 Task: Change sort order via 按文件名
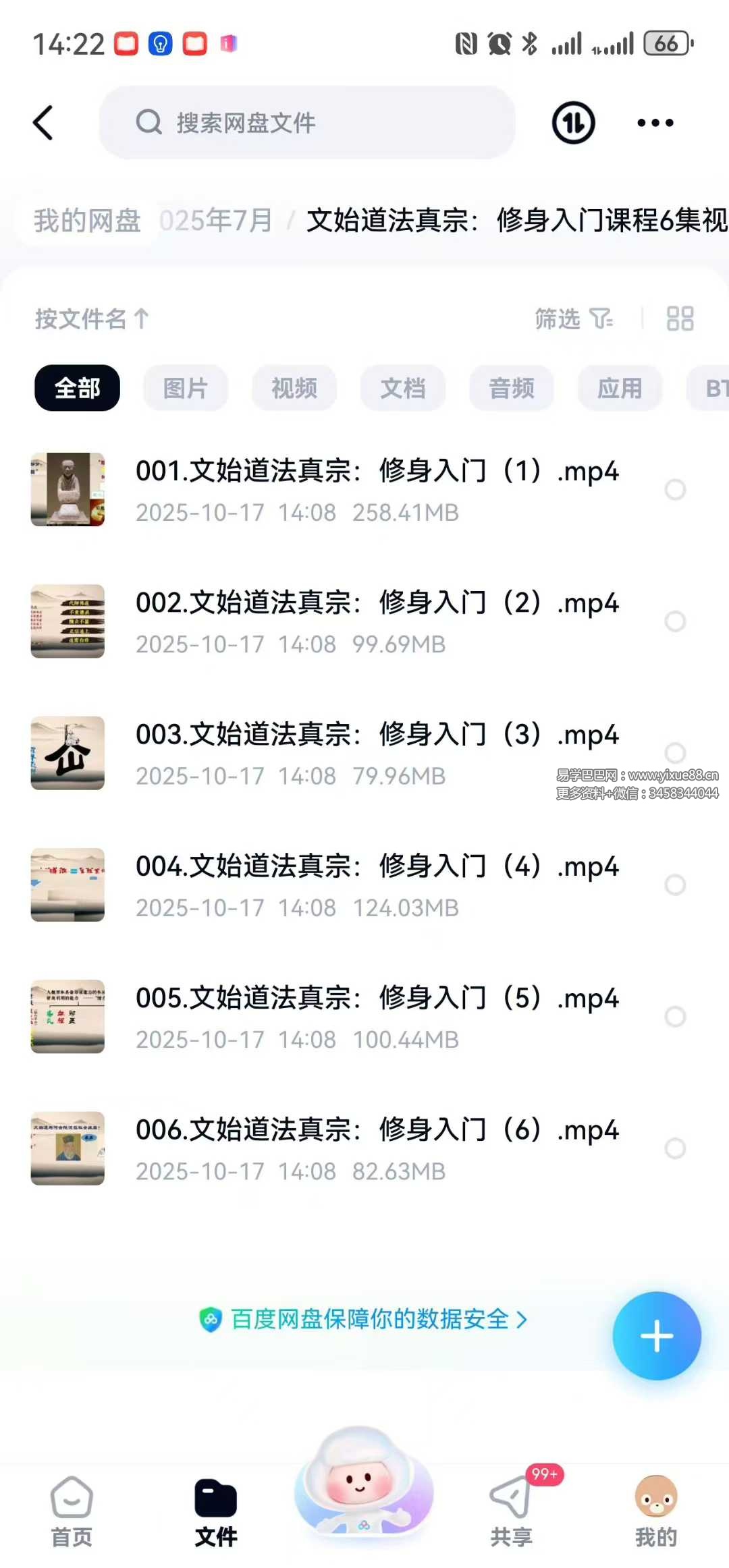pyautogui.click(x=92, y=318)
